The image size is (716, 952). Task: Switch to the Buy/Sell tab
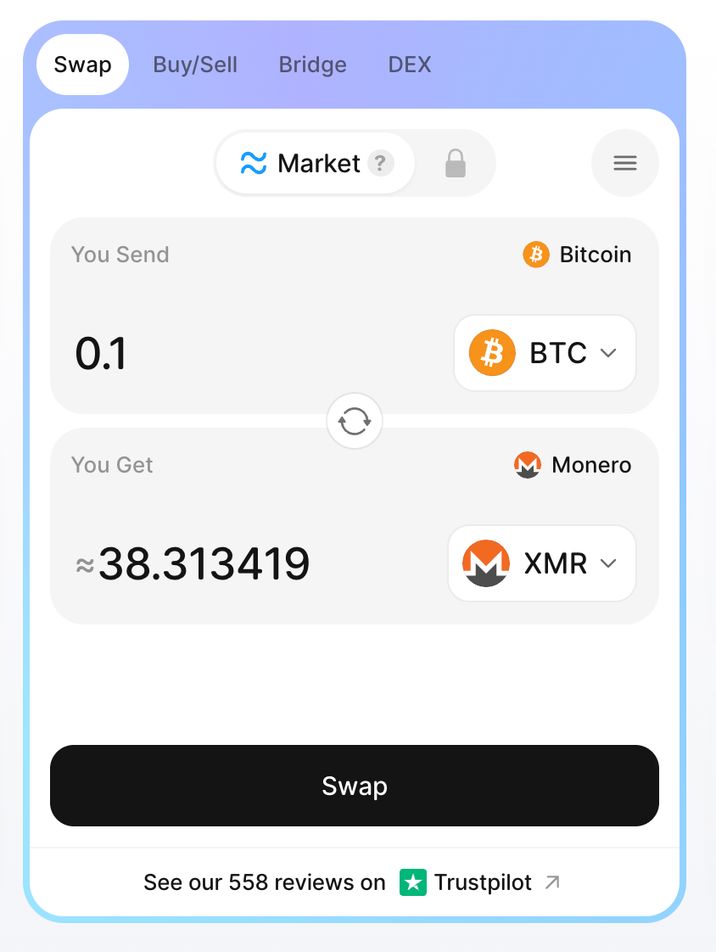[195, 65]
